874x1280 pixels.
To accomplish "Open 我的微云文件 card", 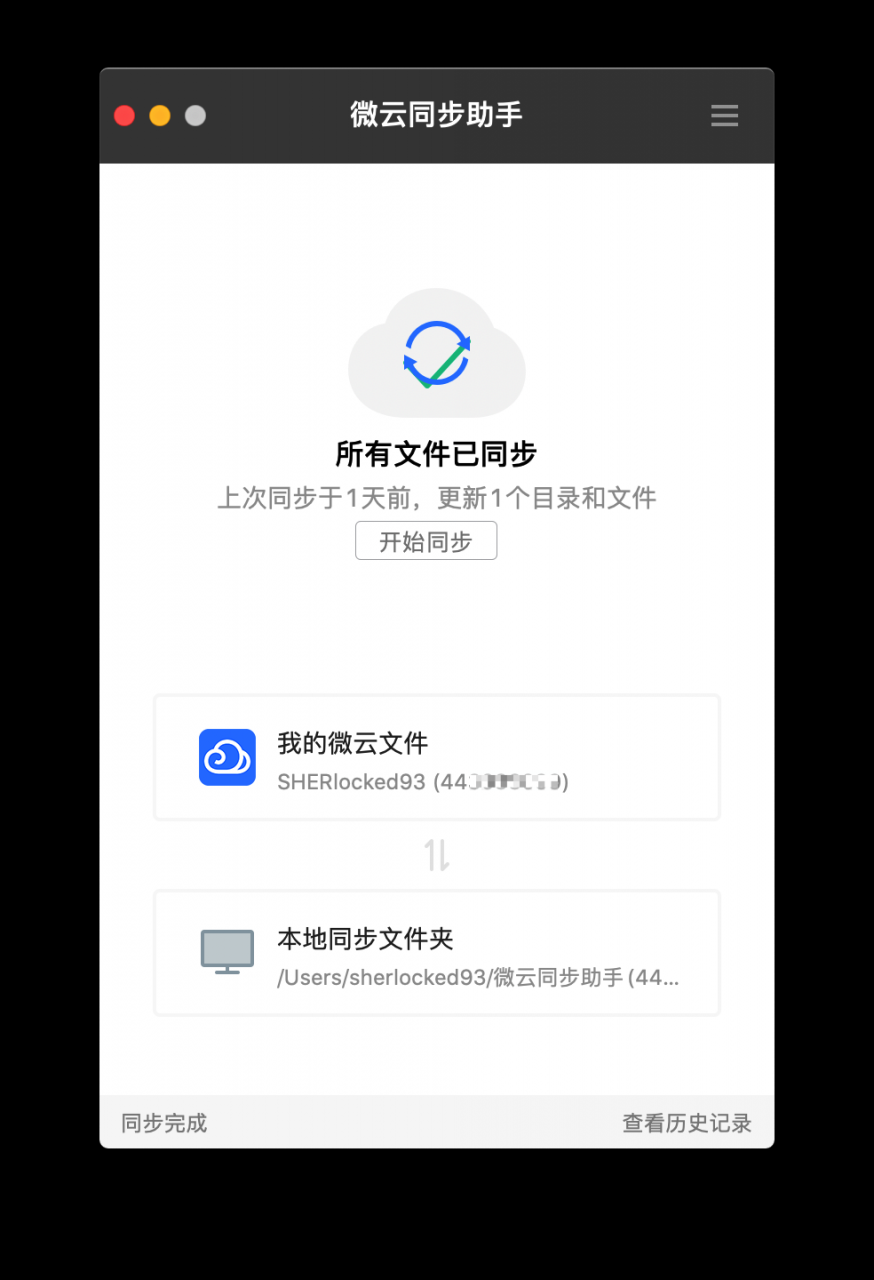I will coord(437,758).
